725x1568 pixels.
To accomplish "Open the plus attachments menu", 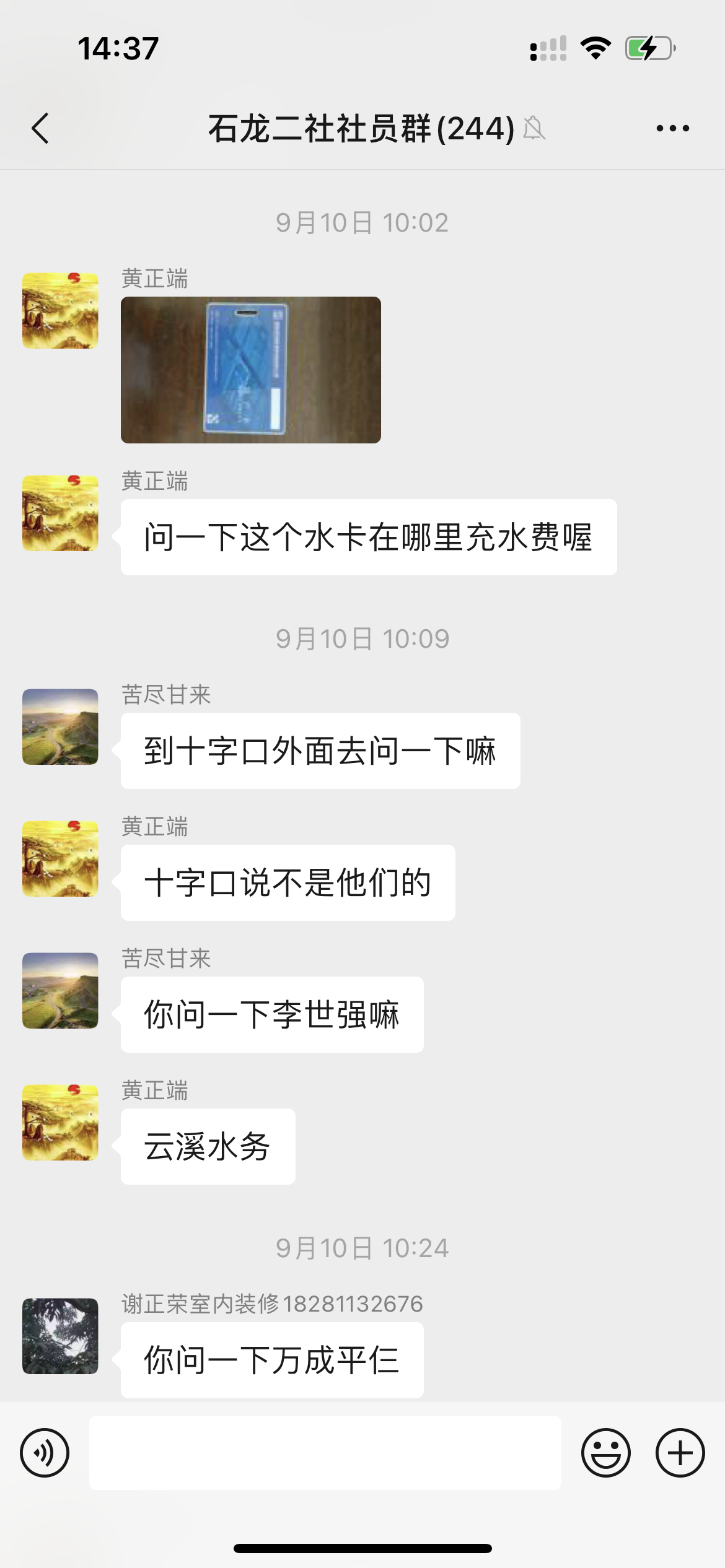I will pos(680,1452).
